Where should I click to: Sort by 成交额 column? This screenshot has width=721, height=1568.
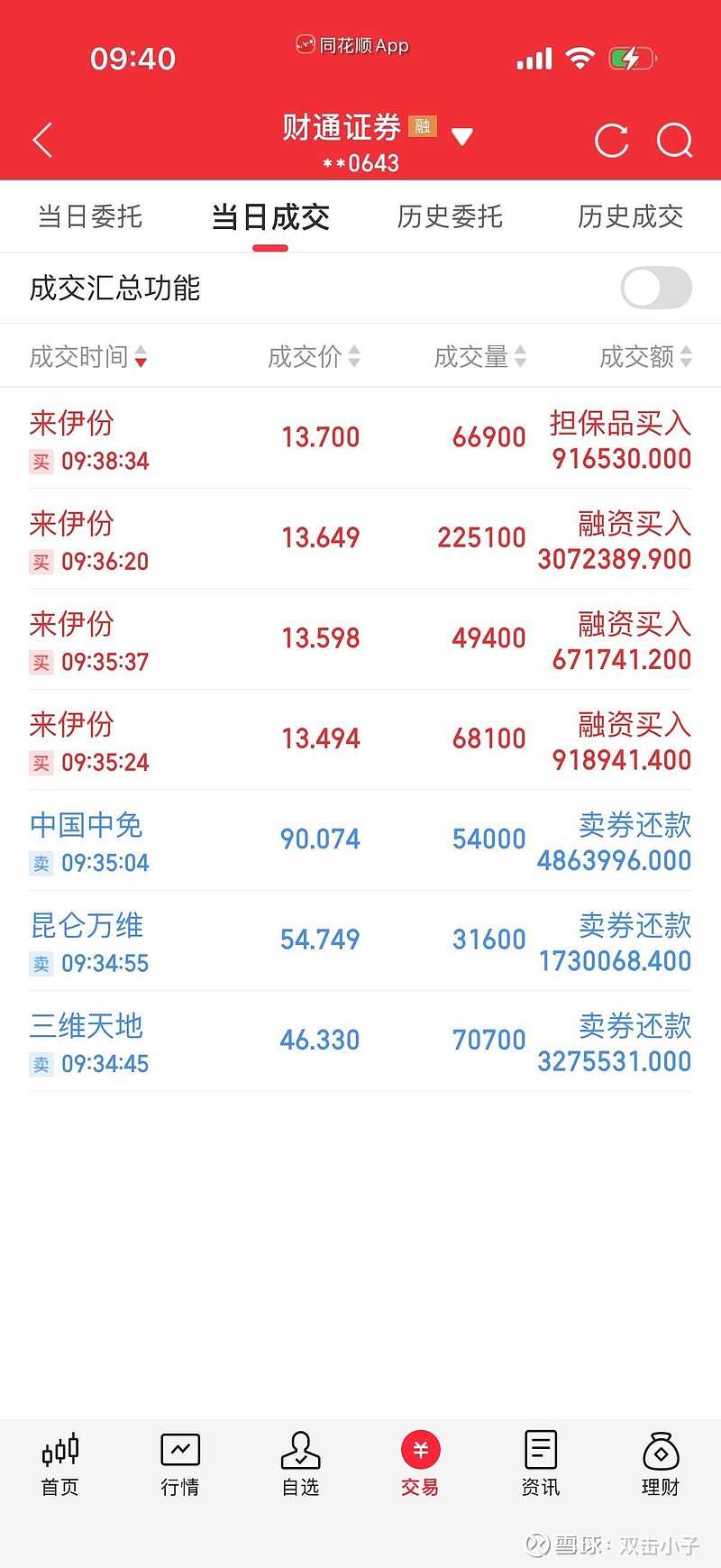click(645, 357)
